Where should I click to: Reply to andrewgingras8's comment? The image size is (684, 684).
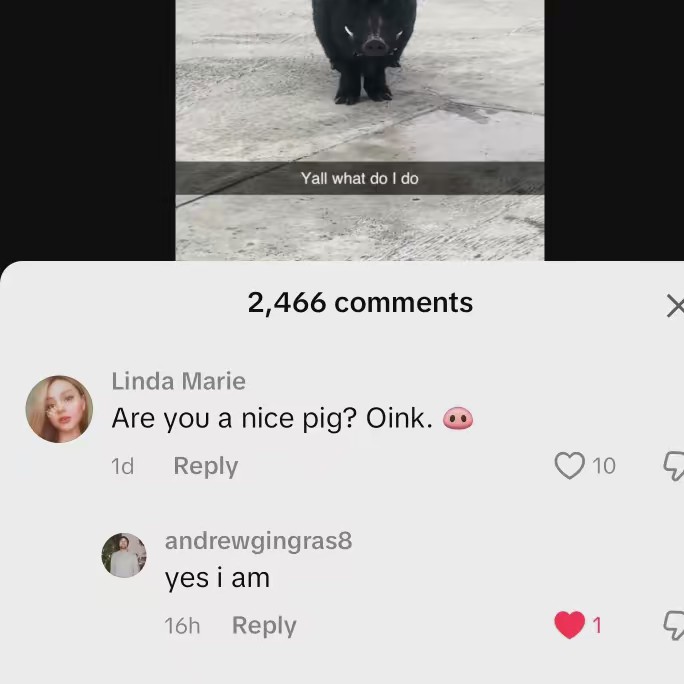[264, 626]
